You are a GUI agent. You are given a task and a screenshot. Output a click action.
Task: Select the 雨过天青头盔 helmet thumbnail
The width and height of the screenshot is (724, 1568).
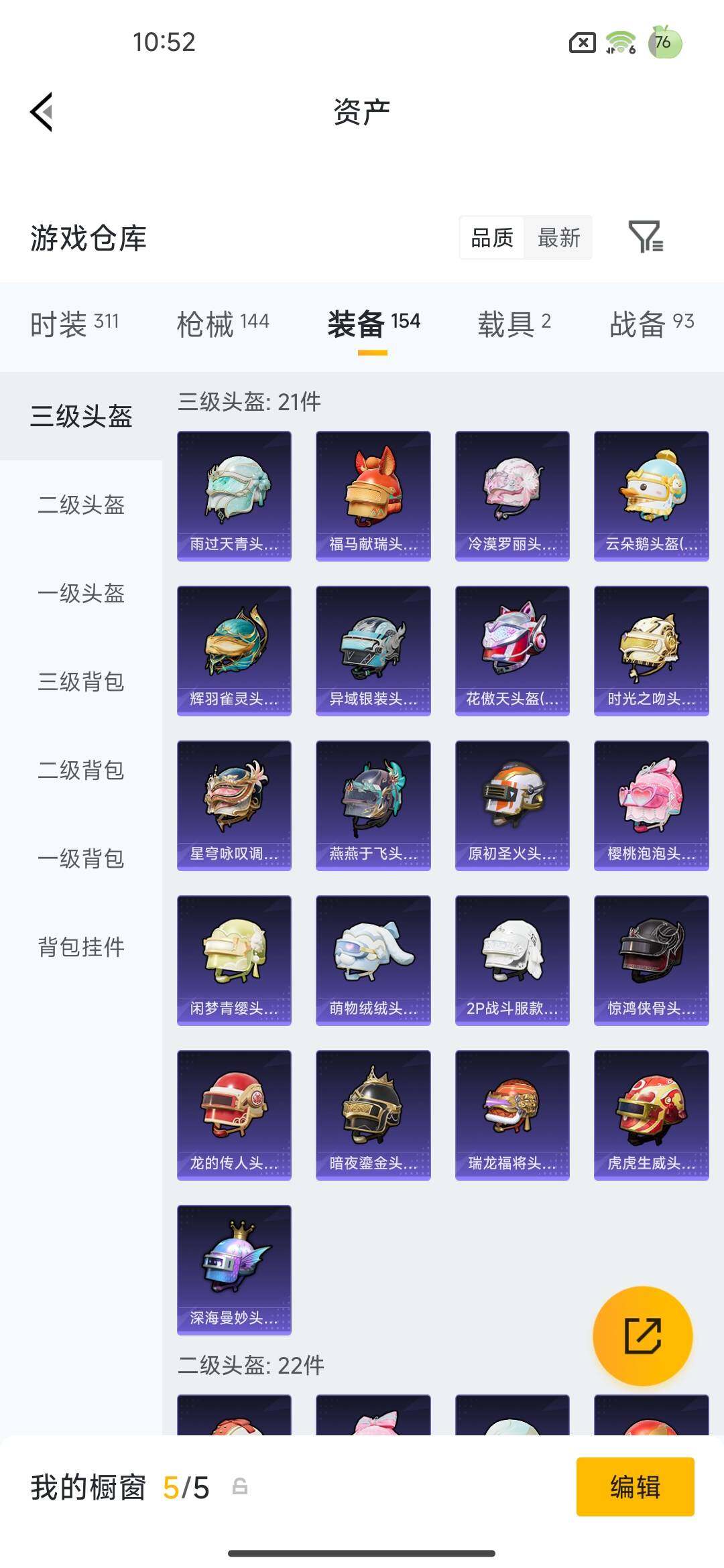pyautogui.click(x=233, y=496)
